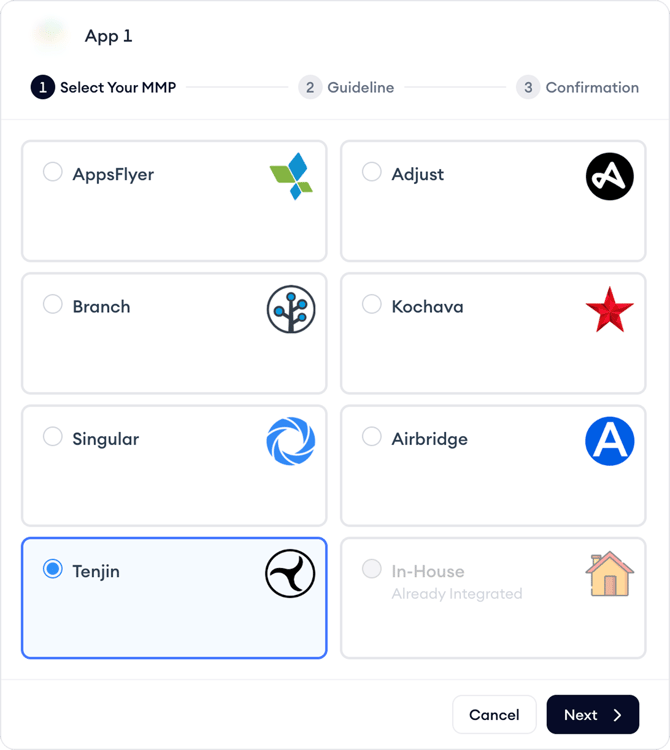Pick Kochava from the MMP list
Image resolution: width=670 pixels, height=750 pixels.
pos(372,305)
